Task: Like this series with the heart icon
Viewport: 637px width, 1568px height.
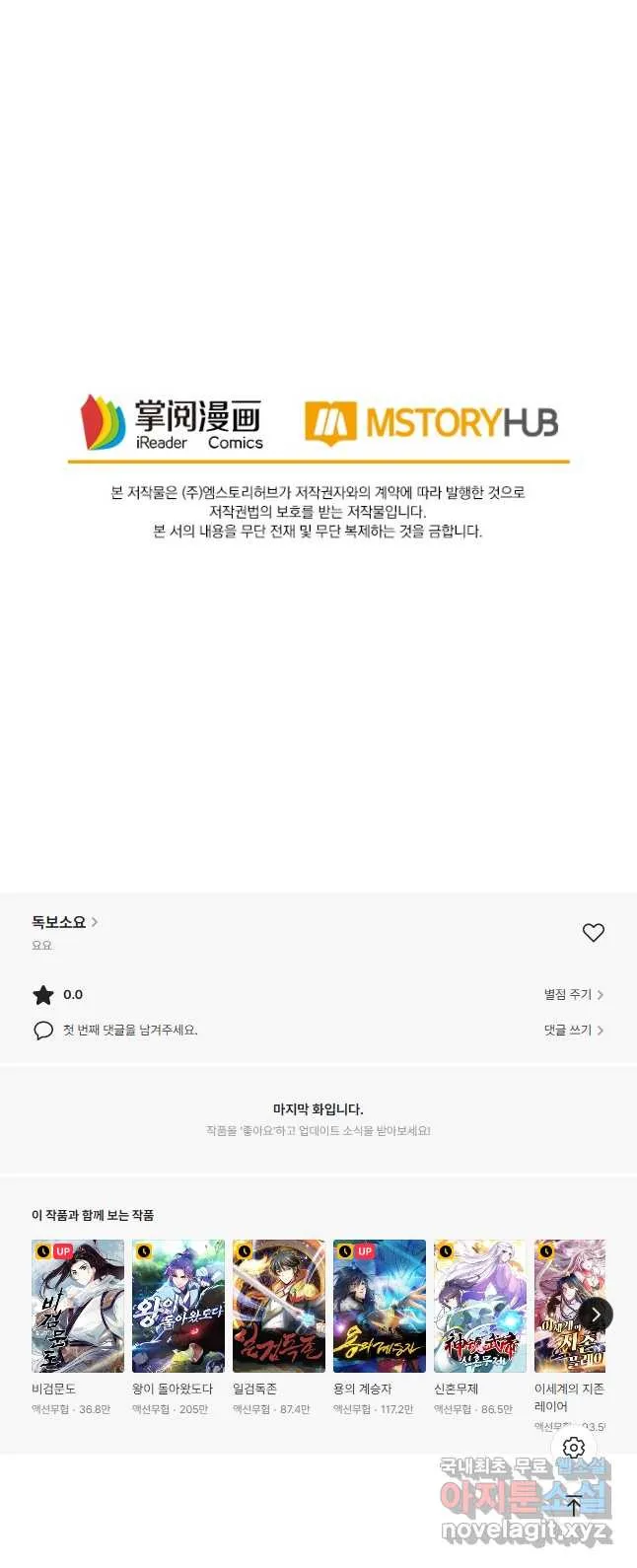Action: [x=593, y=932]
